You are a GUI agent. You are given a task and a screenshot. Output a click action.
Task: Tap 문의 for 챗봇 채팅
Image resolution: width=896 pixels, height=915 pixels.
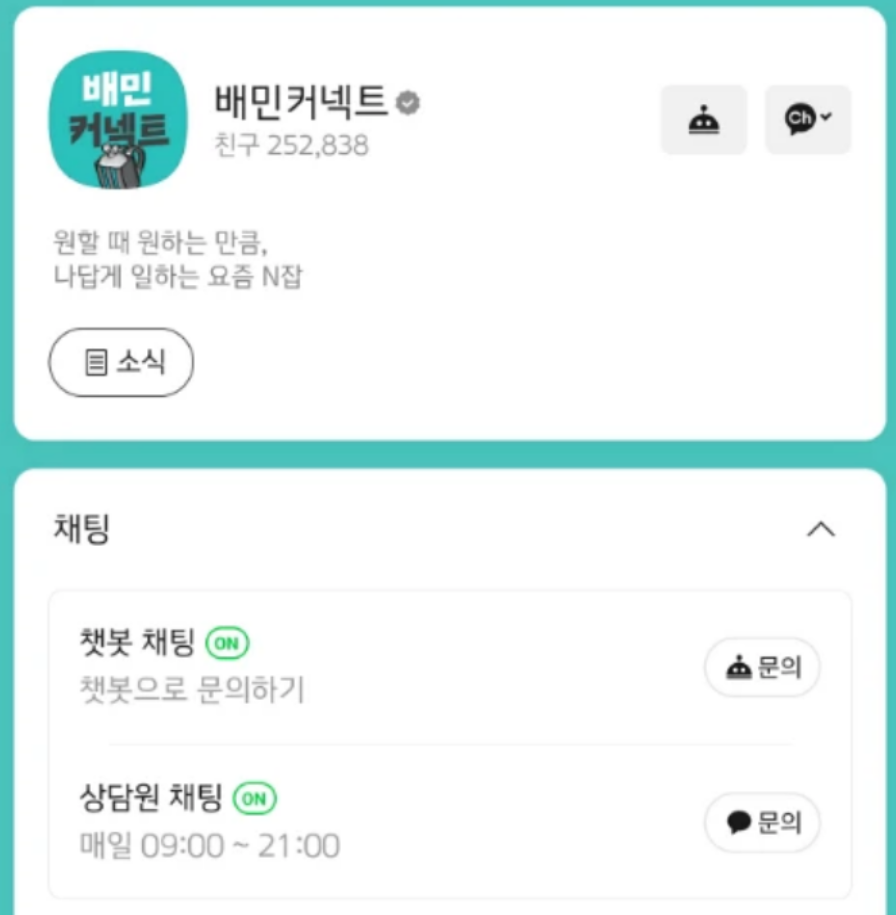(762, 667)
